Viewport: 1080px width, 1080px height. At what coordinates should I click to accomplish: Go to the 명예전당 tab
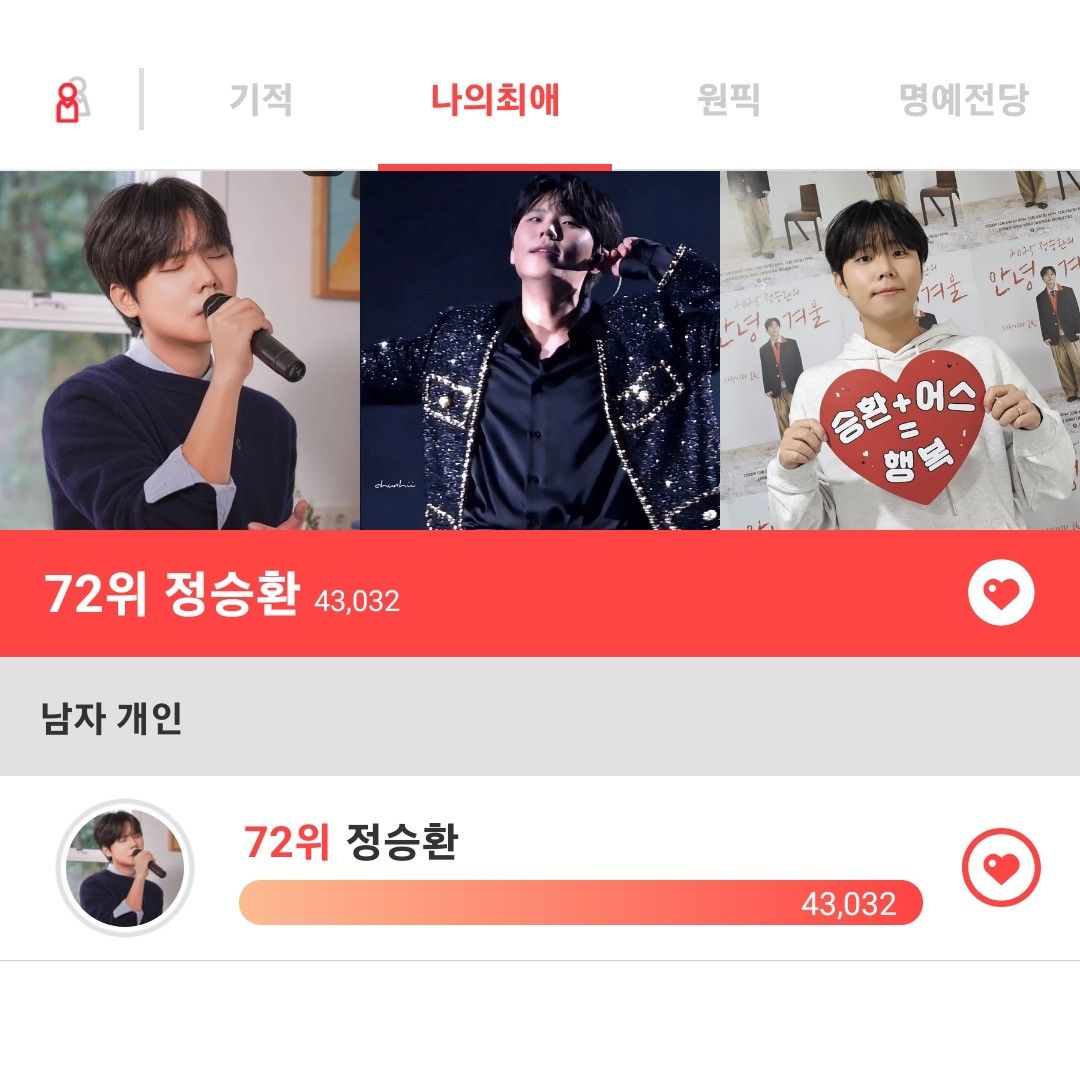click(x=963, y=100)
